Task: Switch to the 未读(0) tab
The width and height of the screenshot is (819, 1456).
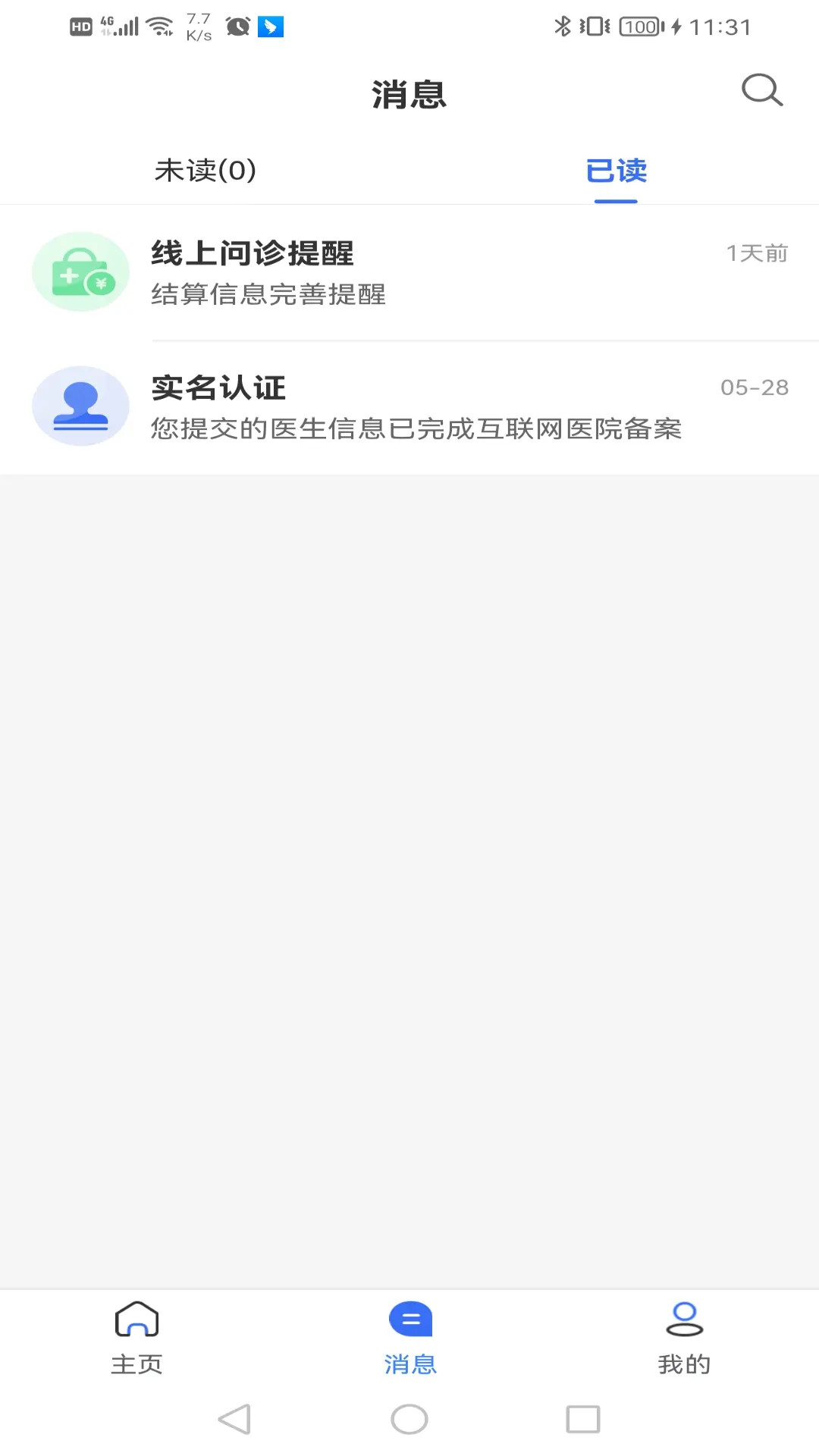Action: click(205, 172)
